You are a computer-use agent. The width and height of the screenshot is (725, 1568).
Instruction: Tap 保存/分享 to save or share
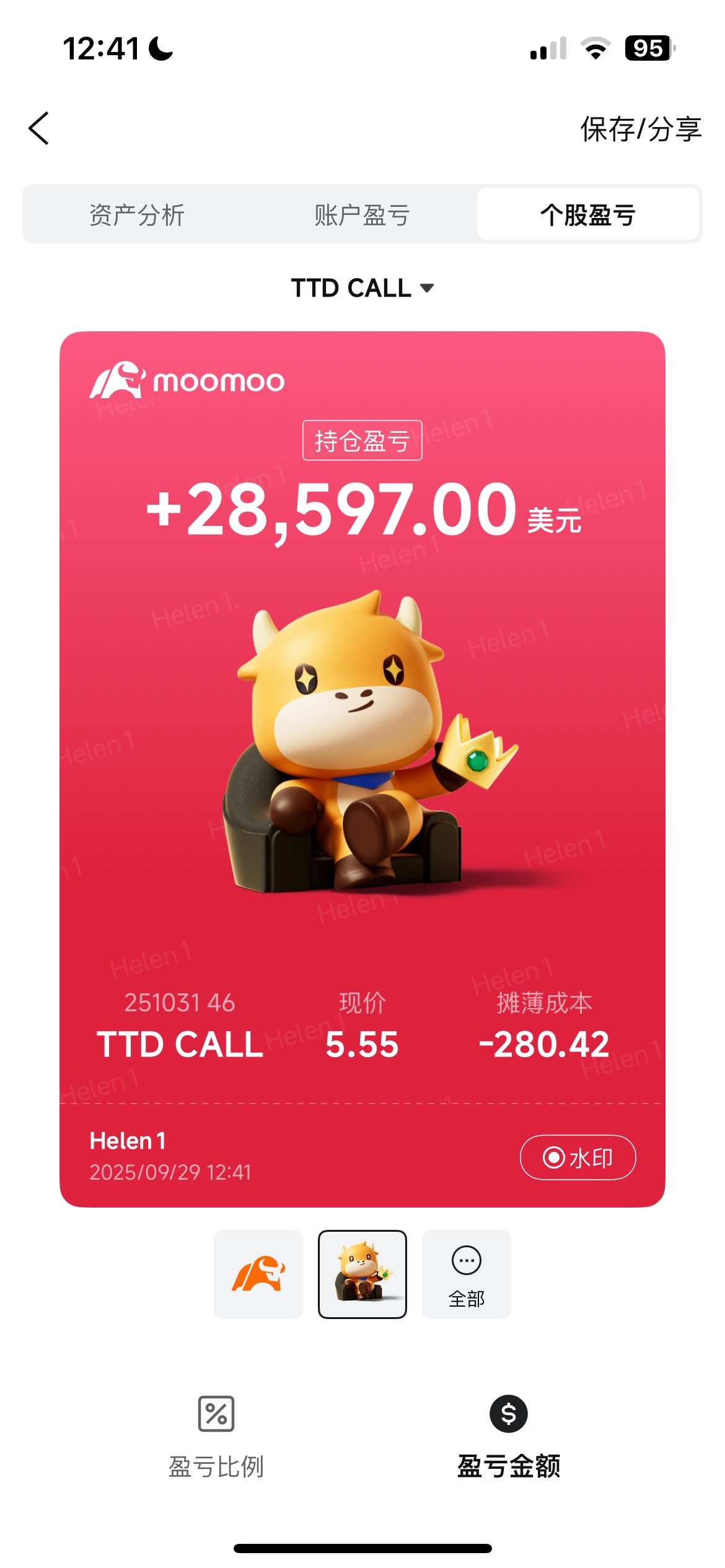pos(640,129)
